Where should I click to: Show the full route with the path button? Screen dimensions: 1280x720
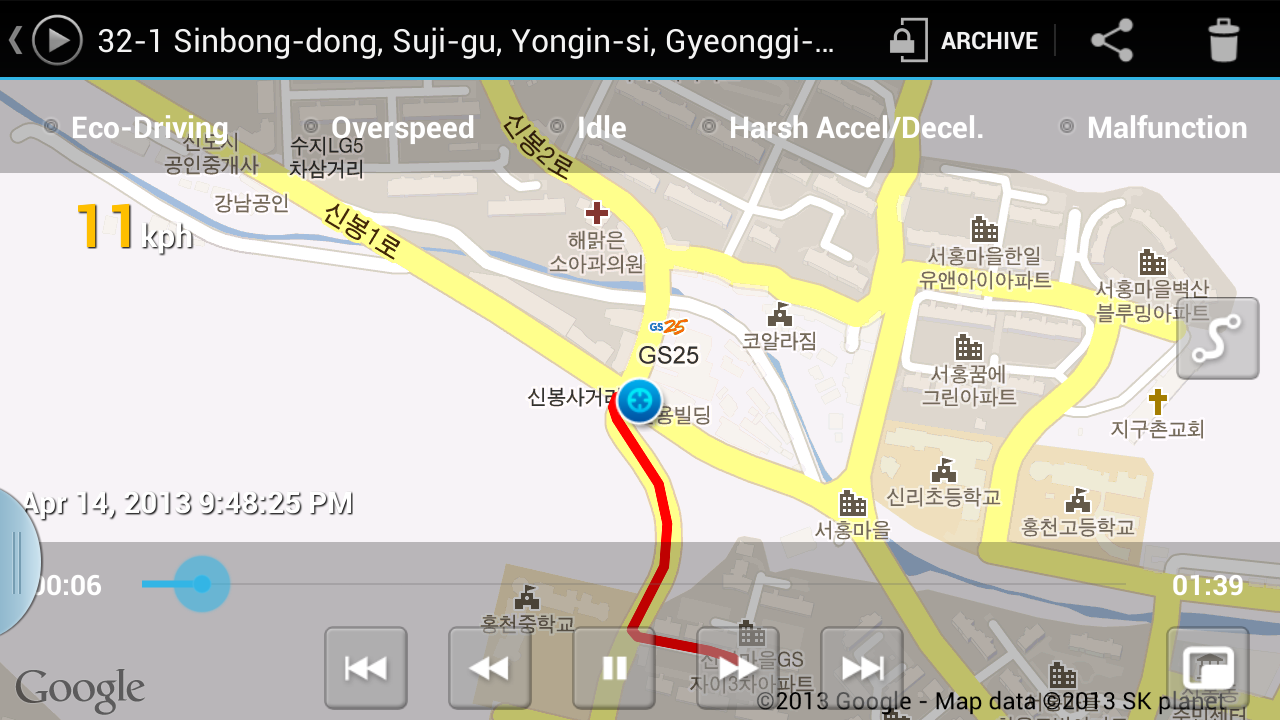point(1217,339)
